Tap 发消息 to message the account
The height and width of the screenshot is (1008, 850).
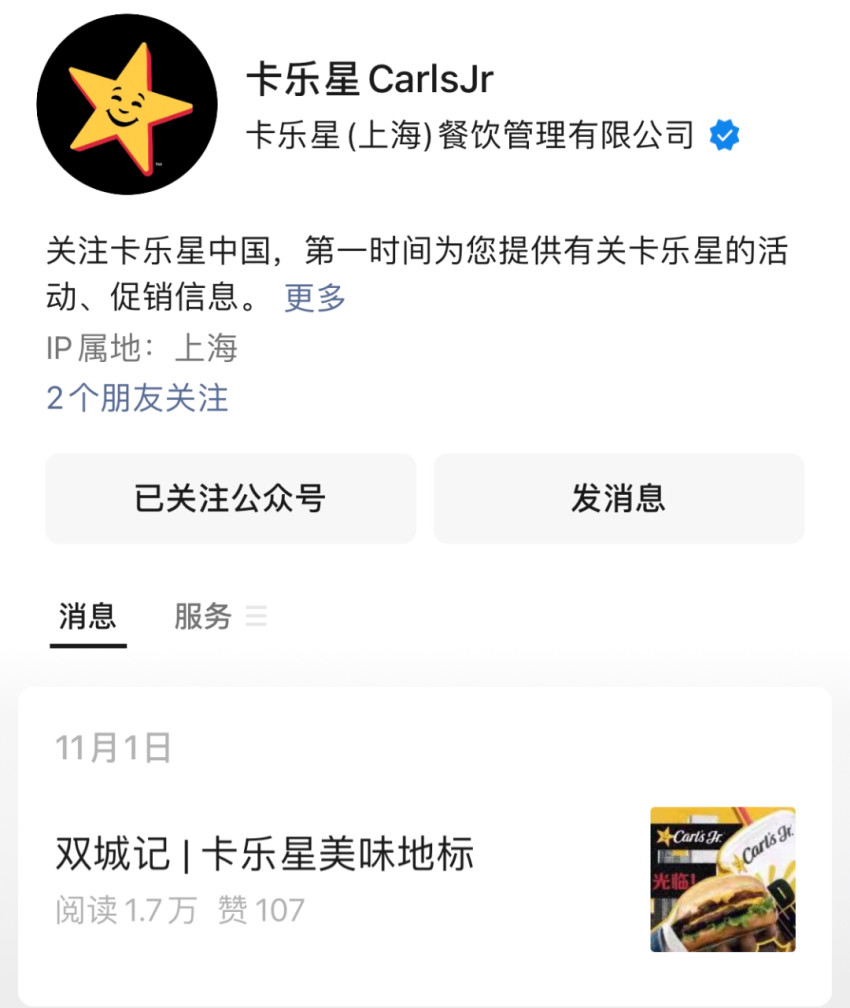coord(618,498)
